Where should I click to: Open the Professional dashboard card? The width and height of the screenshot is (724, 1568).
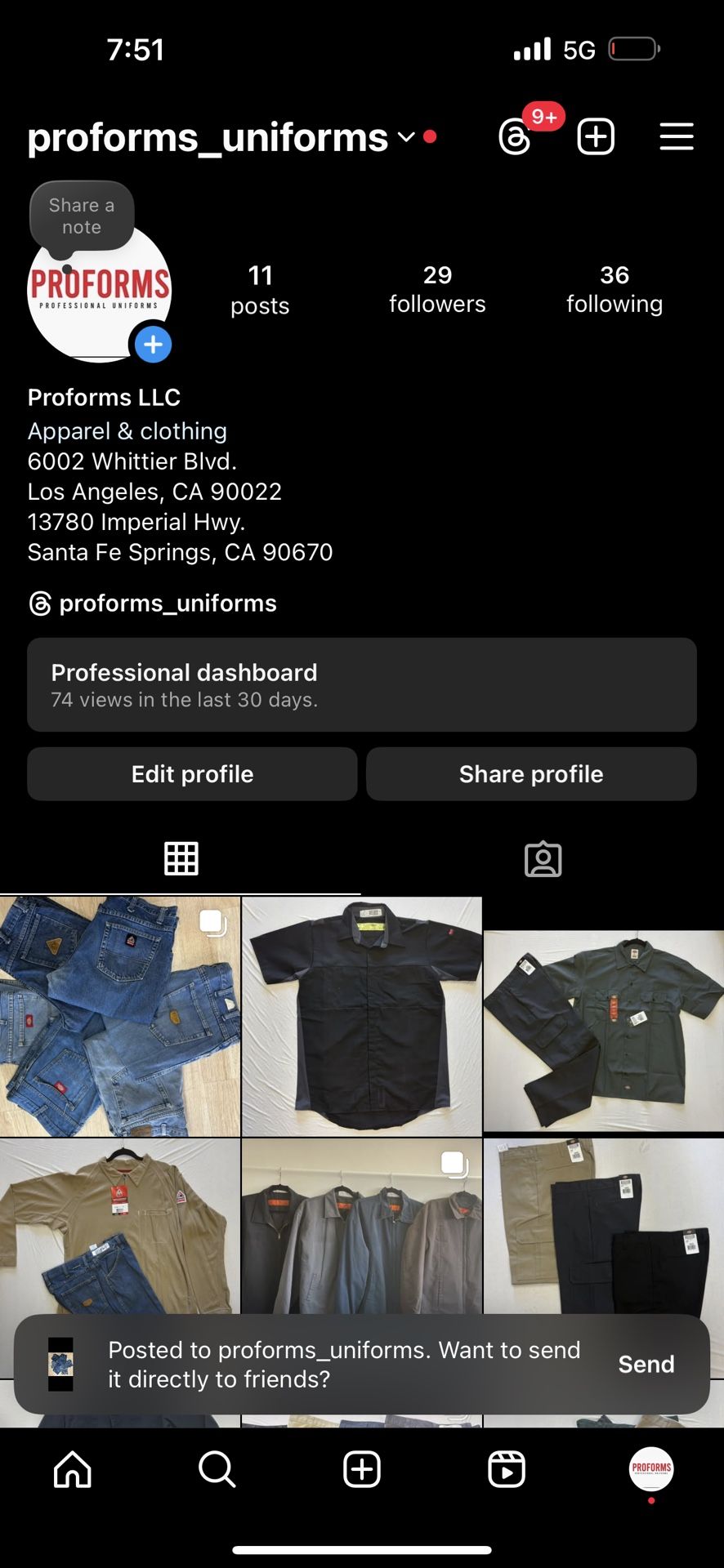[x=361, y=684]
